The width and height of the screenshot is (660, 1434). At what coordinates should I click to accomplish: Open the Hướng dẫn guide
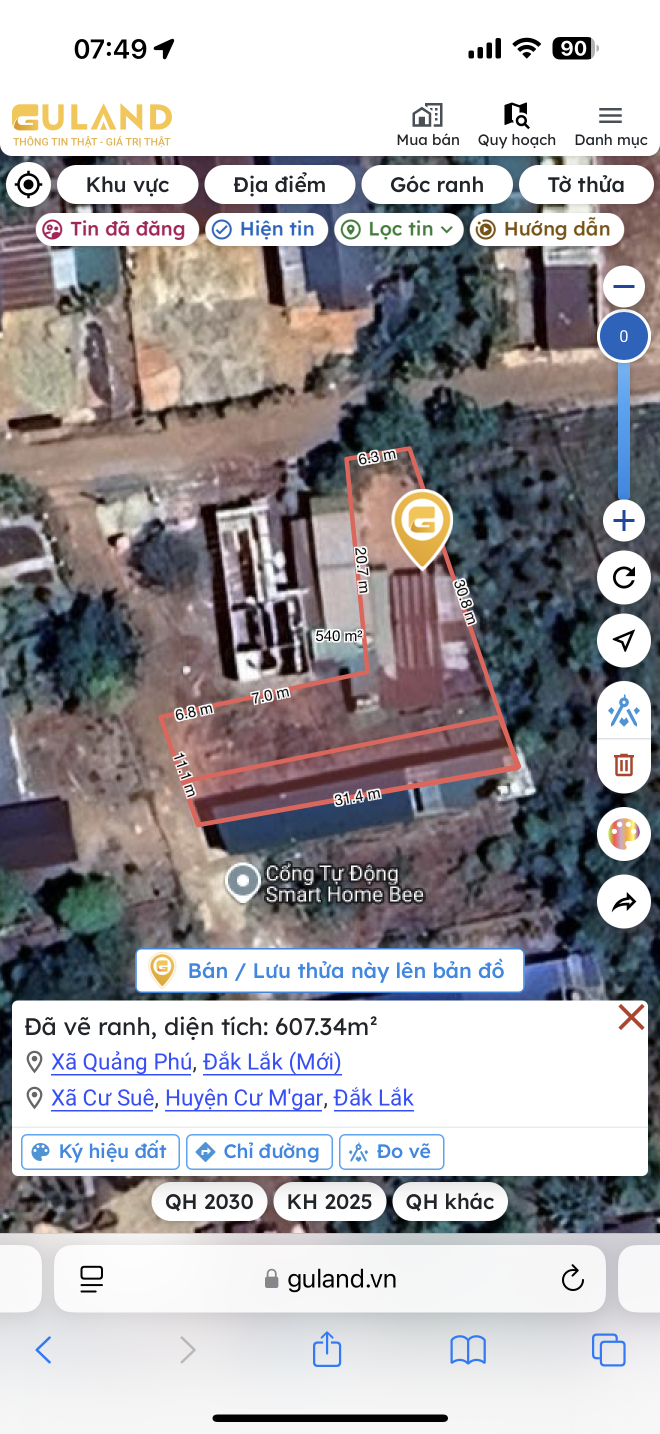546,229
